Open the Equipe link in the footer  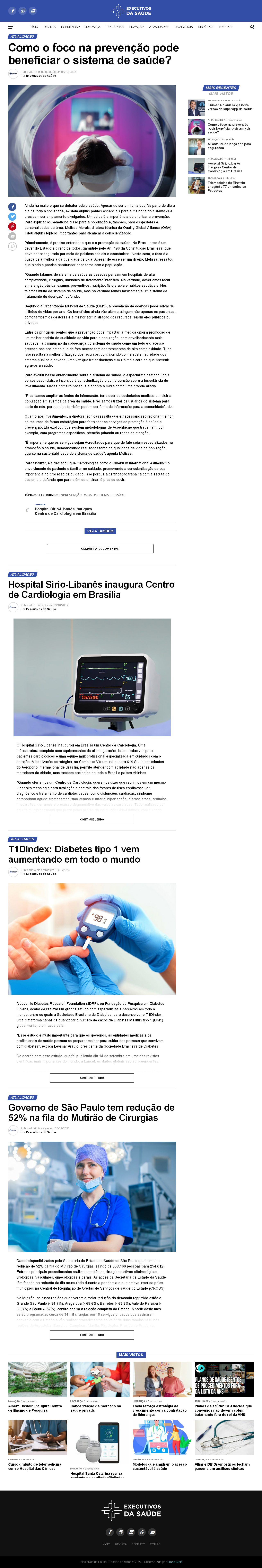[155, 1544]
